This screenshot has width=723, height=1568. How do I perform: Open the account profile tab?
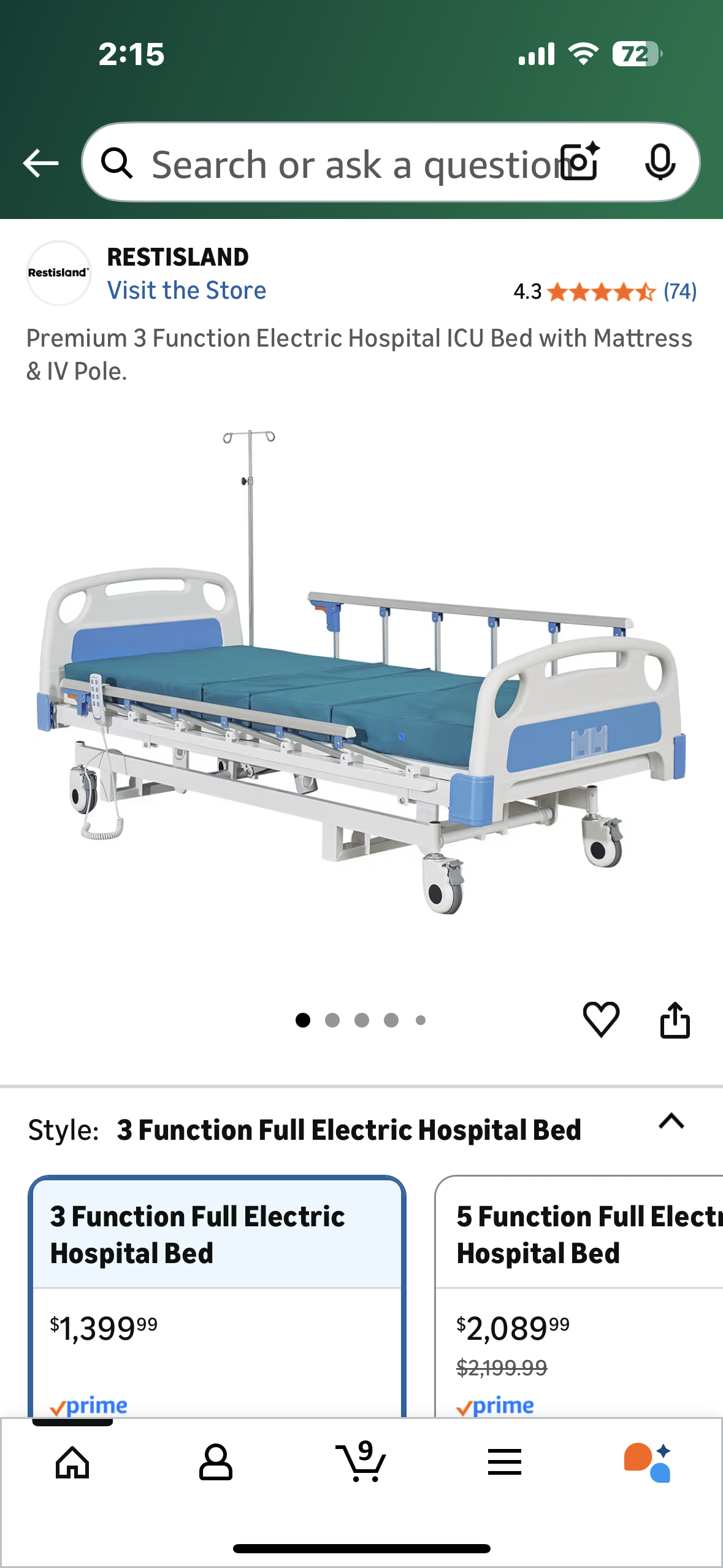pyautogui.click(x=216, y=1462)
